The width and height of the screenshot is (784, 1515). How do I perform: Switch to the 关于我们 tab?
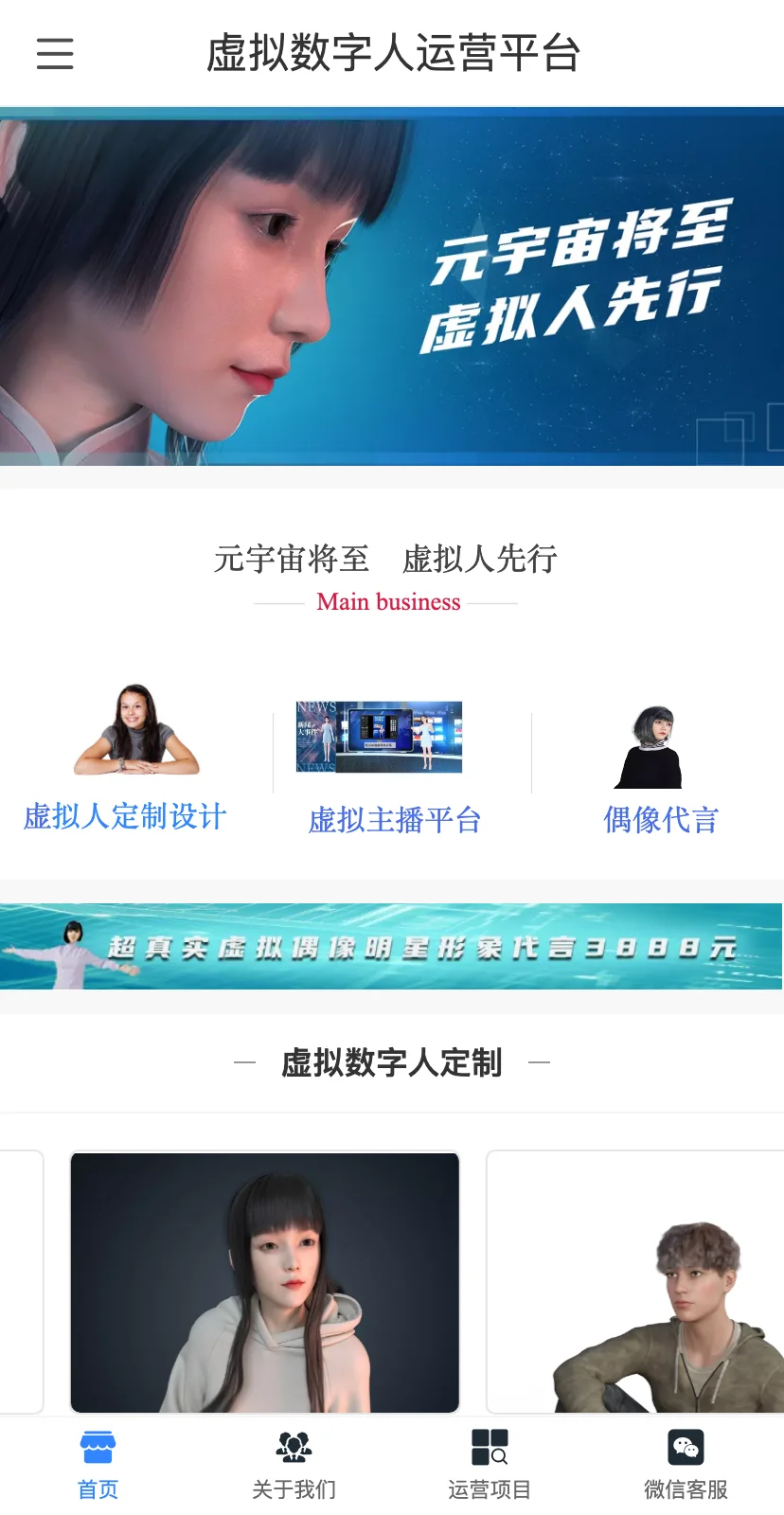294,1464
